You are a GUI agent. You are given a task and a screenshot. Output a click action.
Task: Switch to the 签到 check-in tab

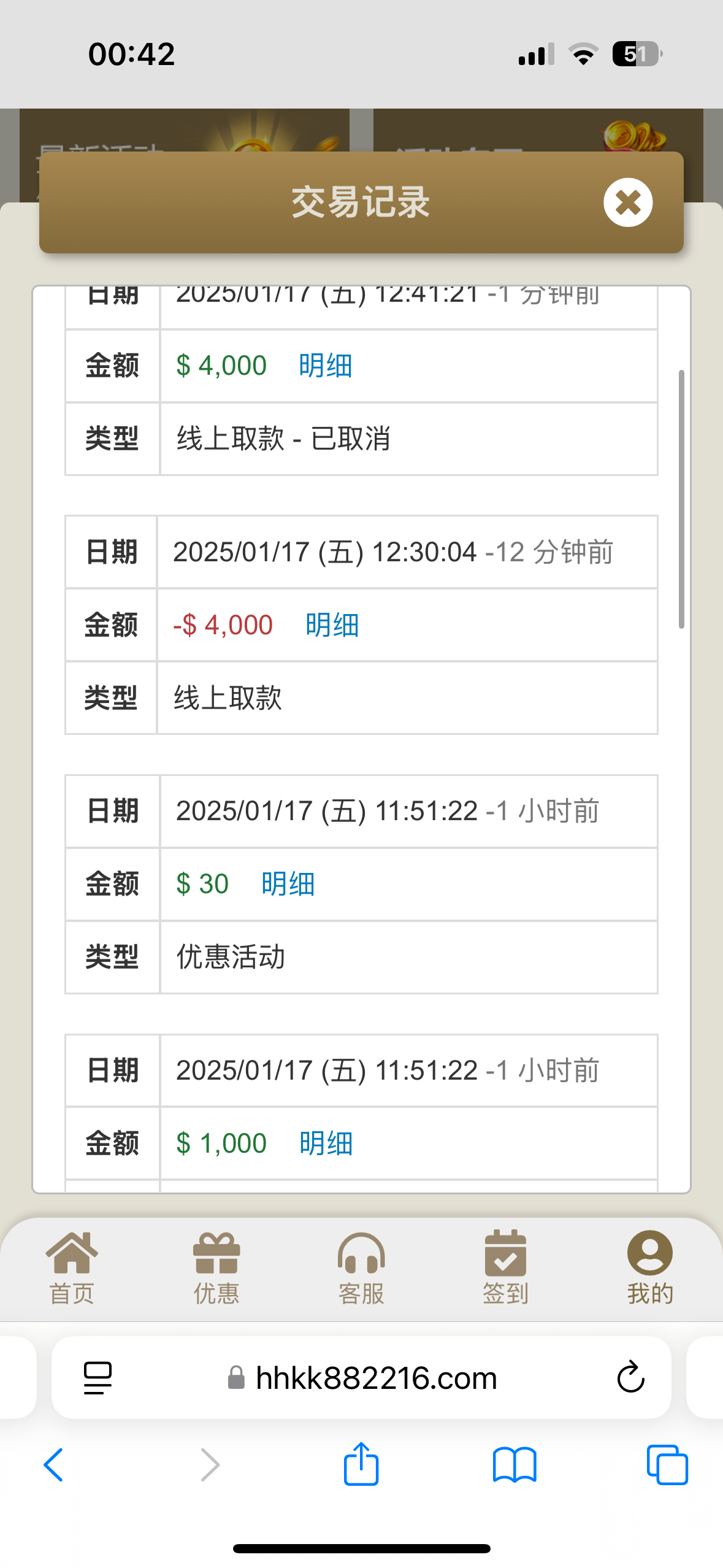tap(506, 1270)
